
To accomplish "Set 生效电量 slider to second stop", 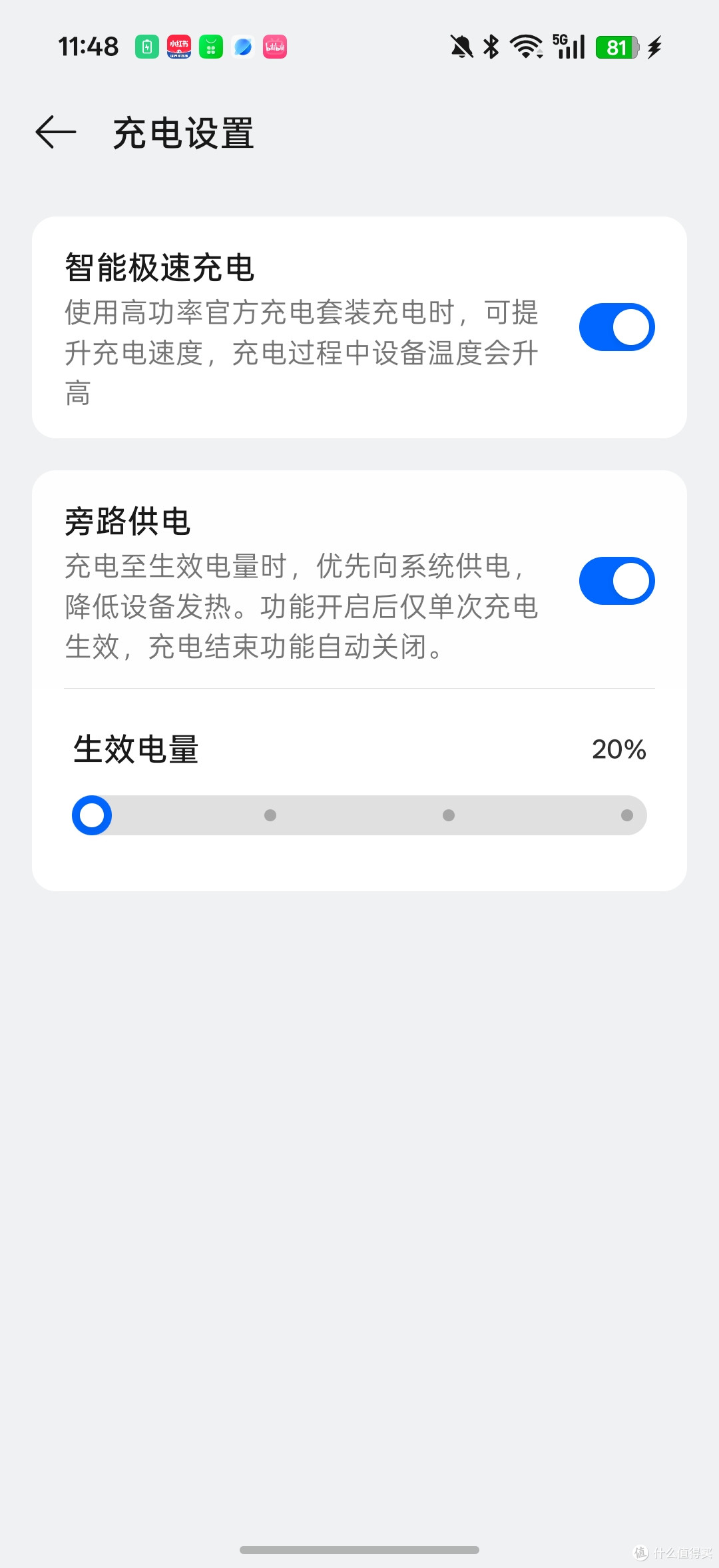I will [270, 815].
